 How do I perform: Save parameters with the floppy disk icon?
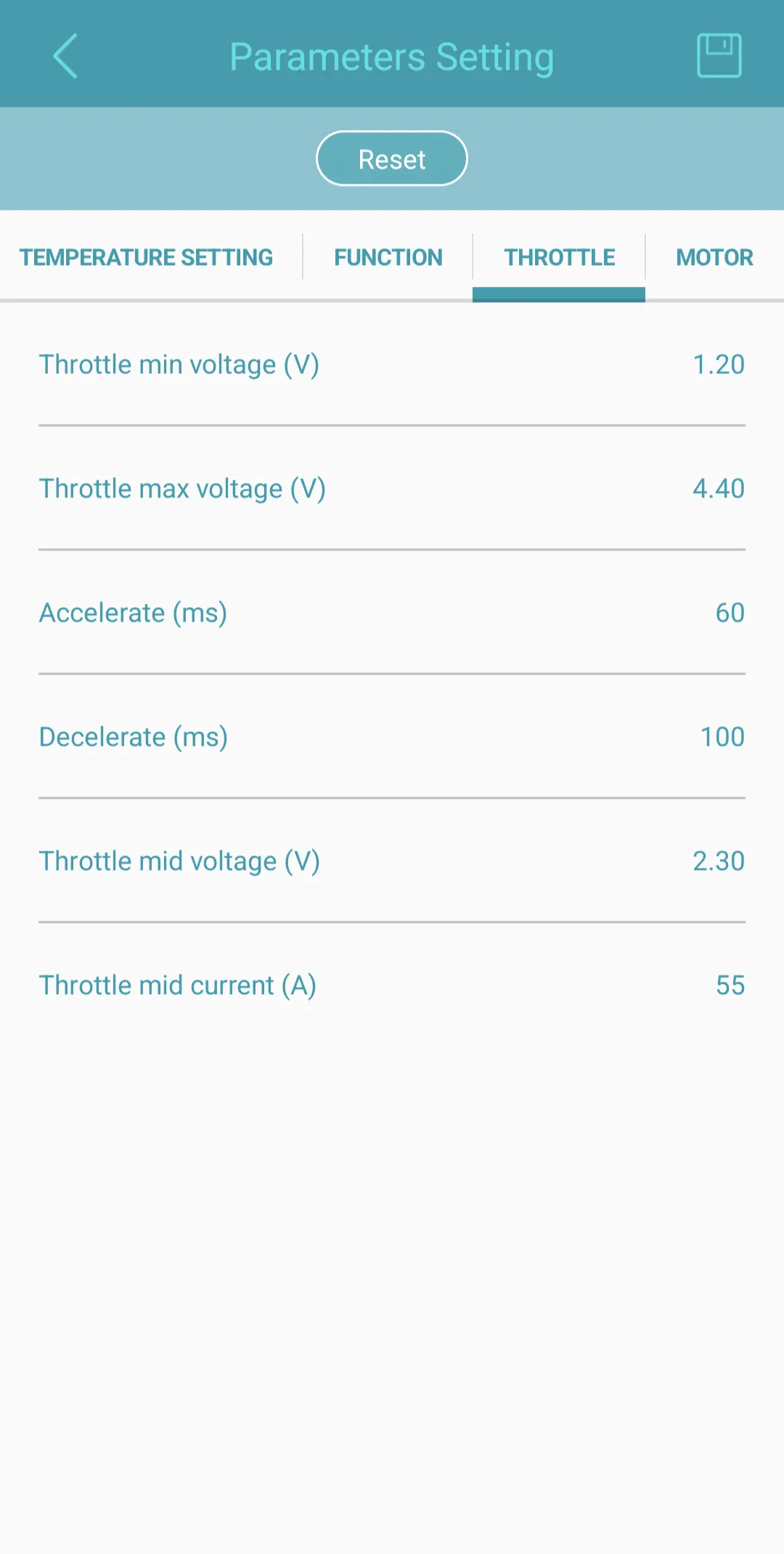pyautogui.click(x=719, y=55)
